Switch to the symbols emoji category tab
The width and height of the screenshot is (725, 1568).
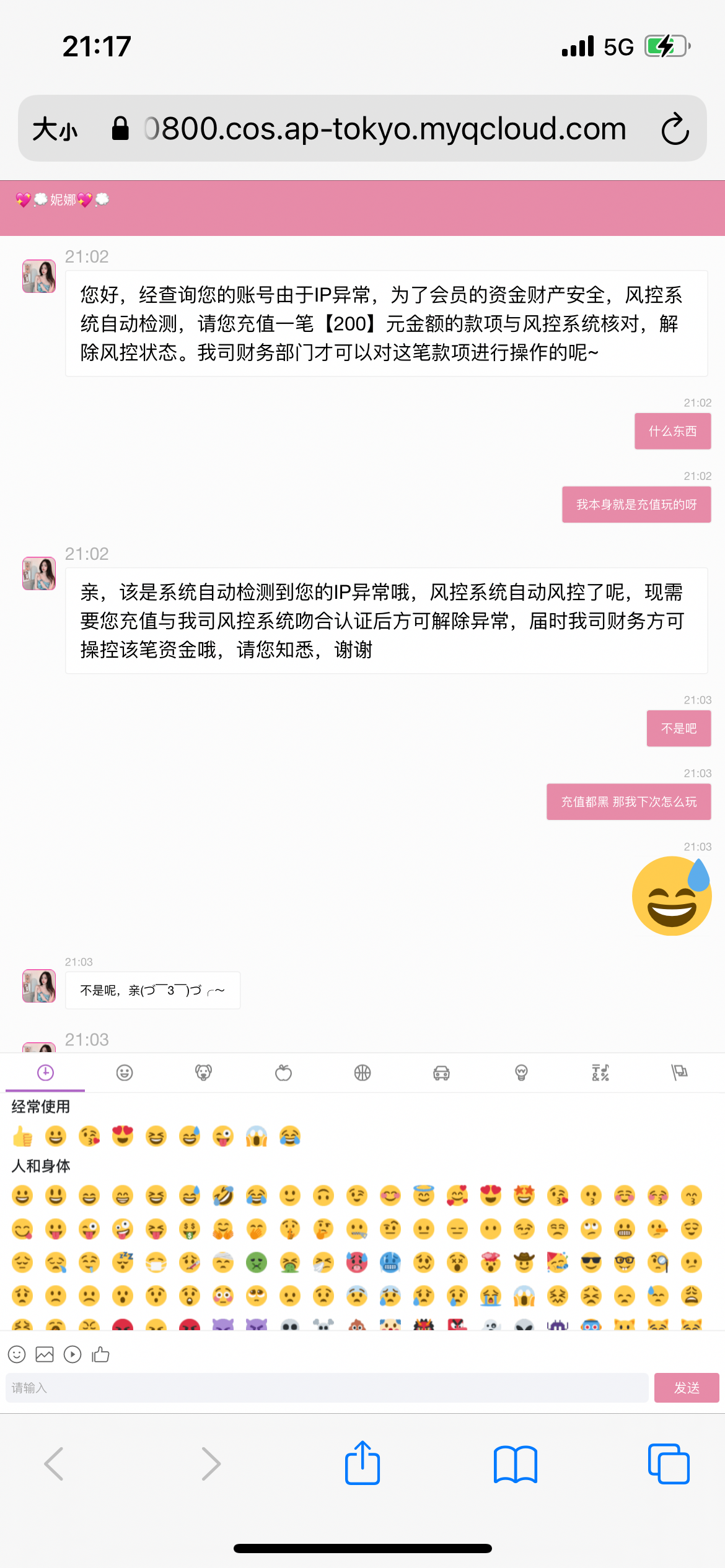click(x=600, y=1073)
